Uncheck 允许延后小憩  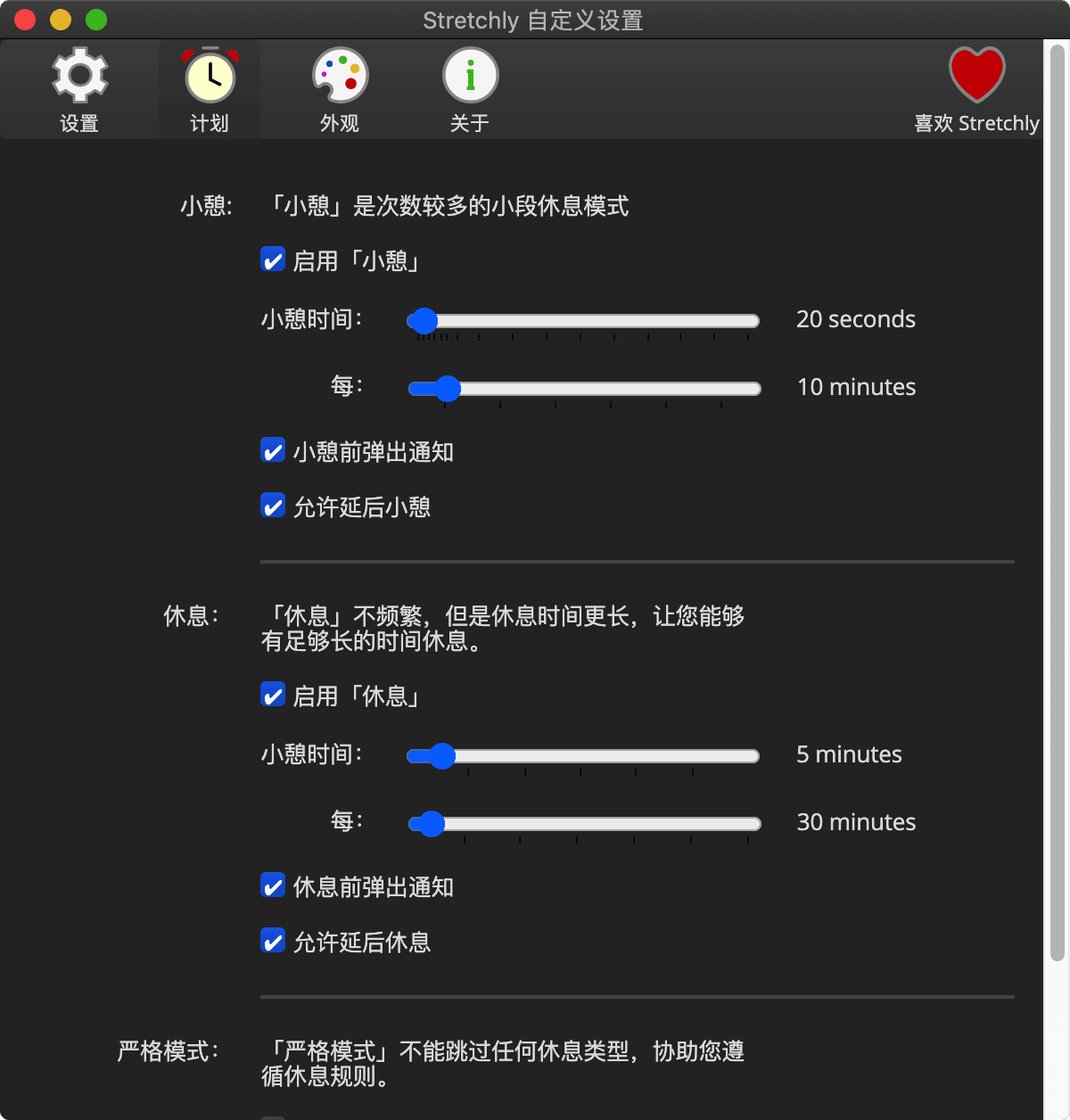click(x=273, y=506)
